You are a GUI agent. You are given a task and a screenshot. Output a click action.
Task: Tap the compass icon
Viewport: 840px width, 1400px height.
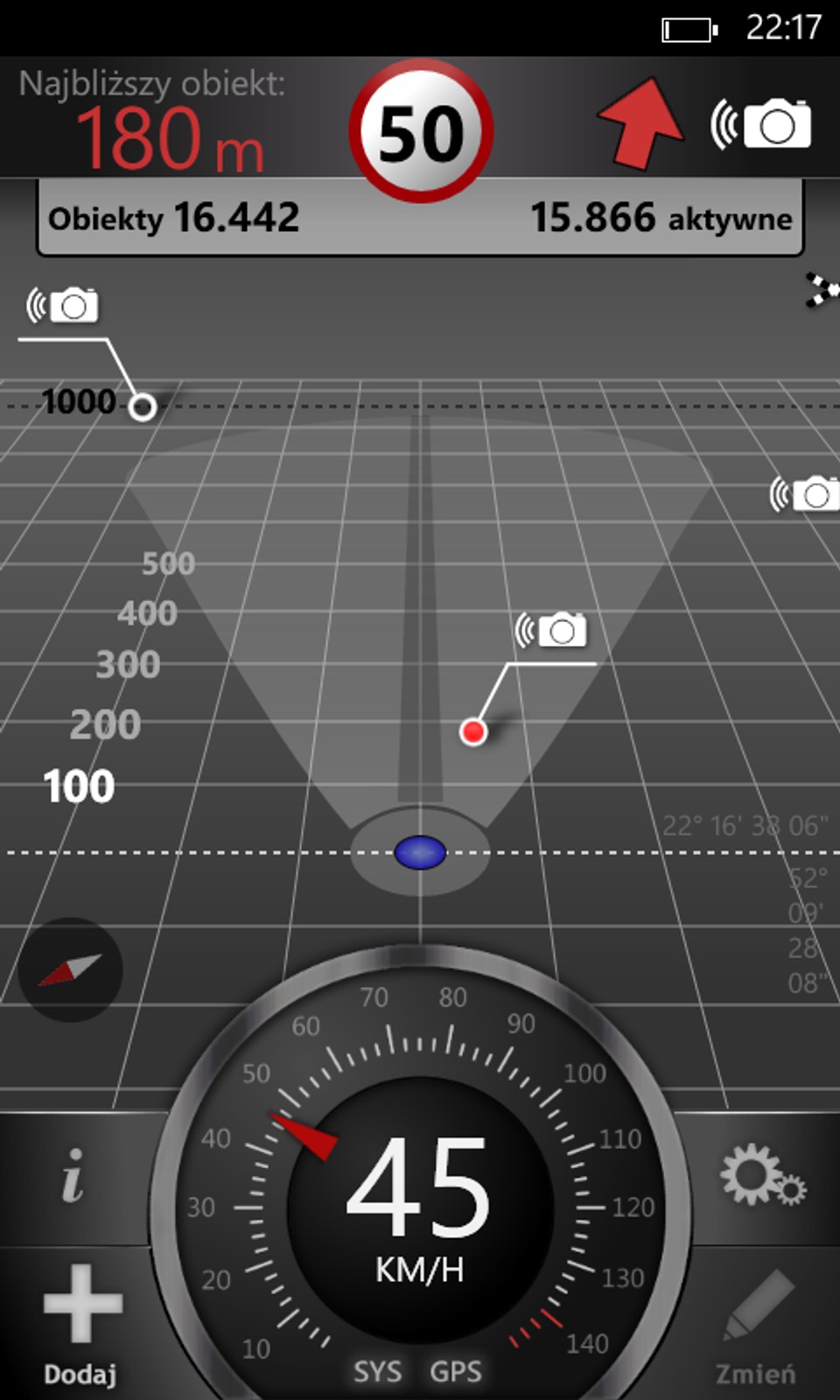pos(70,969)
